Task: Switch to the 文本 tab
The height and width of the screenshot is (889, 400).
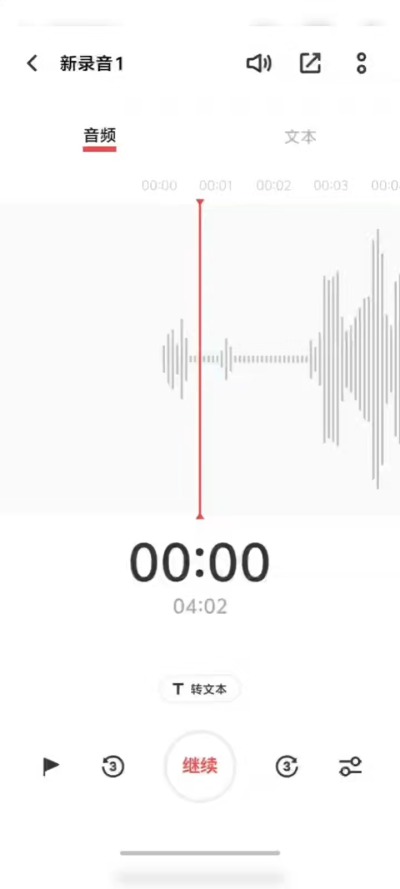Action: pyautogui.click(x=300, y=137)
